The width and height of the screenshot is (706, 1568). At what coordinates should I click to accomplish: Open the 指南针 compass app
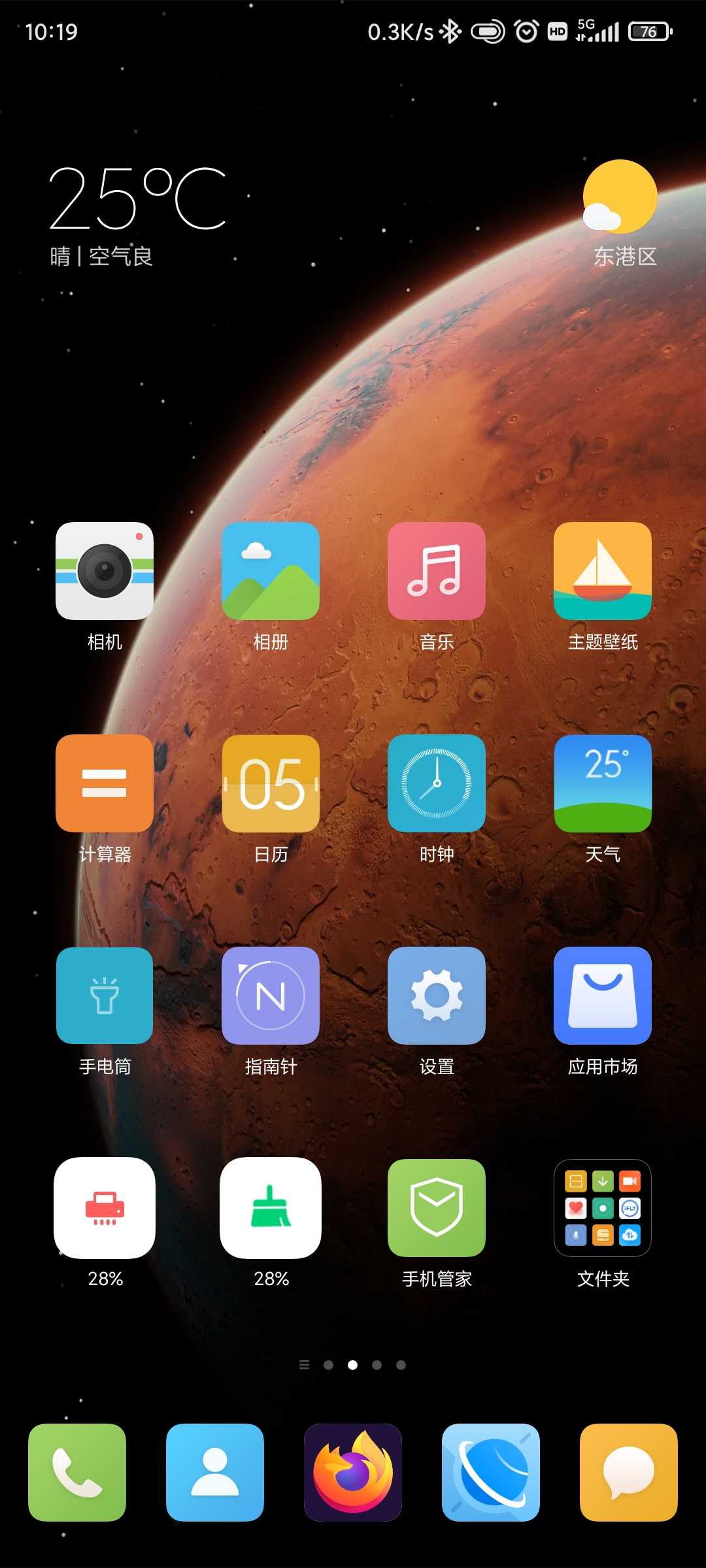point(271,996)
